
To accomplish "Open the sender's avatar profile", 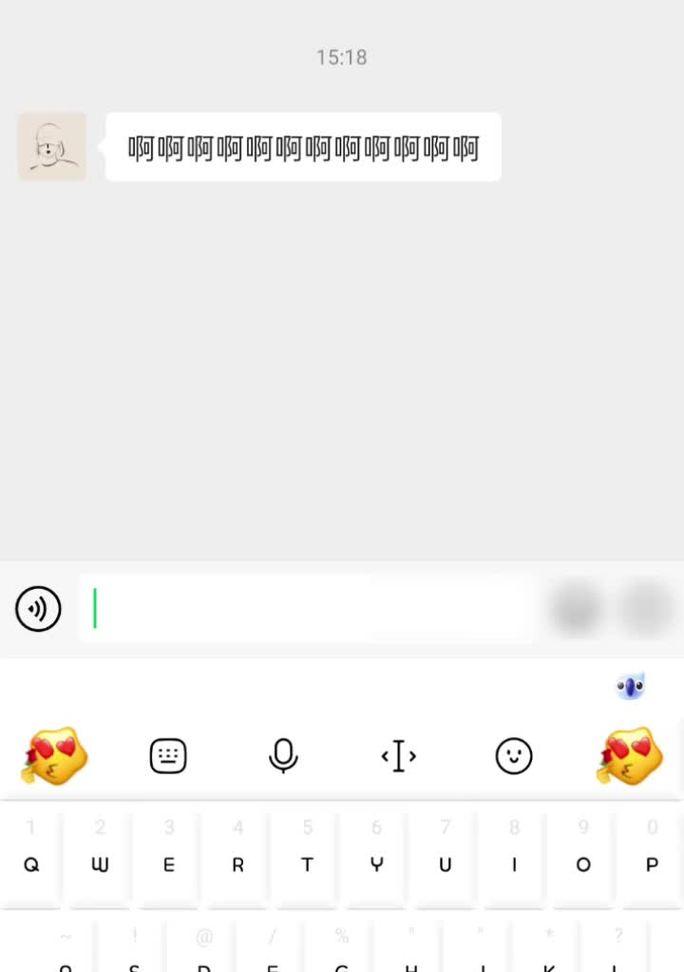I will pos(52,147).
